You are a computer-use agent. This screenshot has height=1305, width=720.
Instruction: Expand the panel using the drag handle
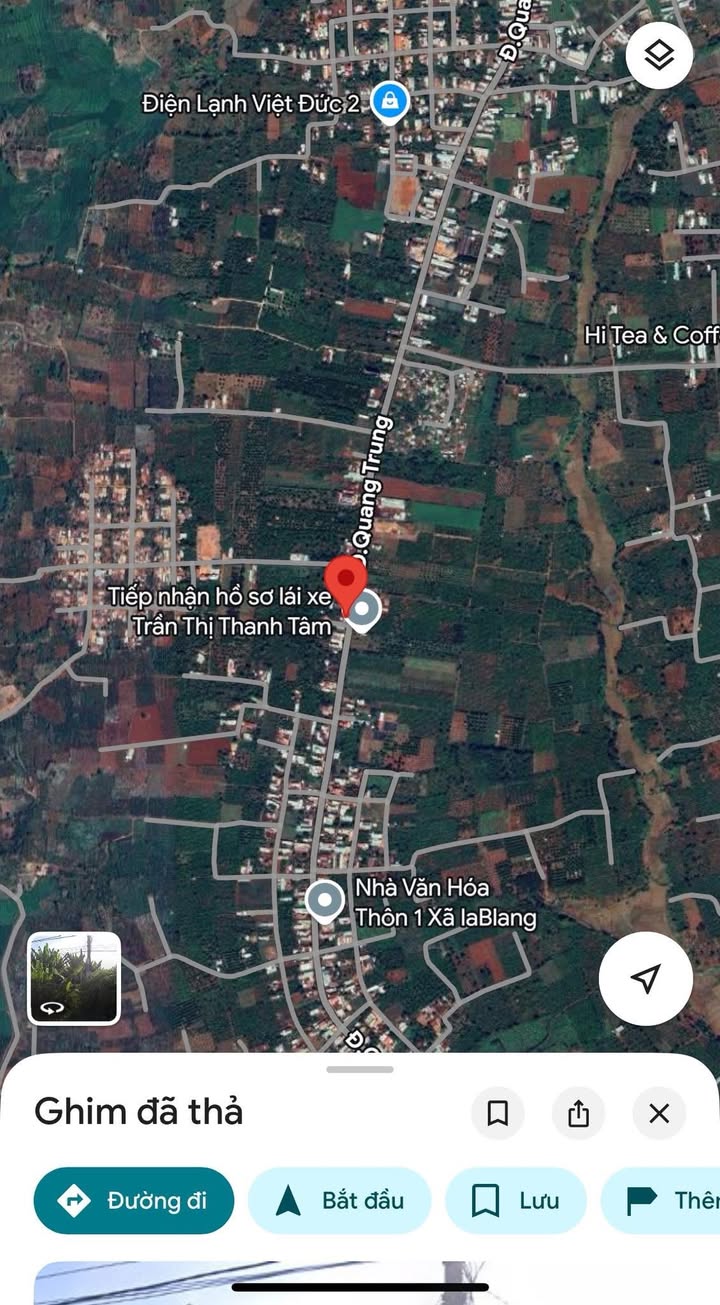[360, 1069]
